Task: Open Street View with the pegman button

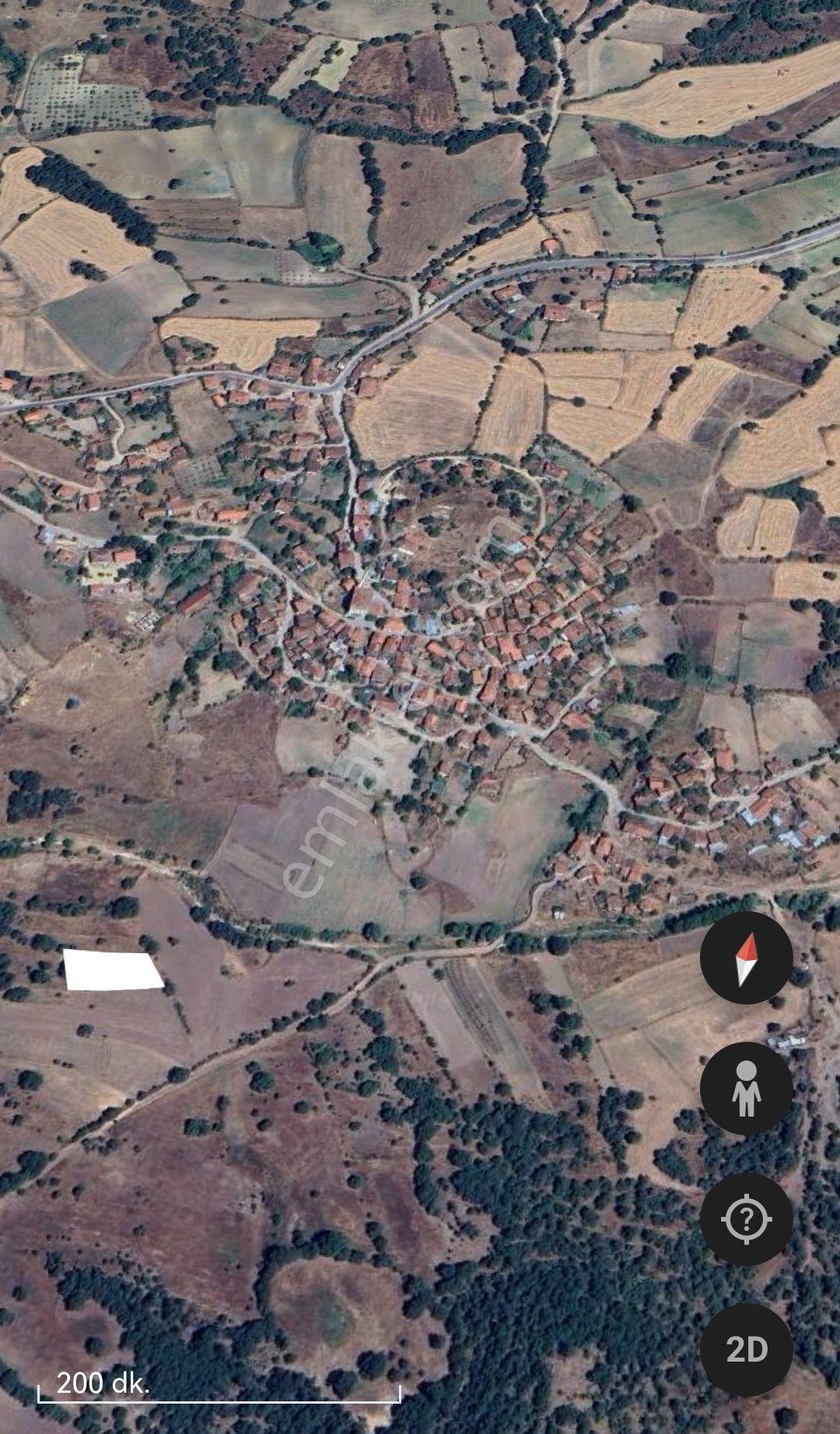Action: coord(746,1089)
